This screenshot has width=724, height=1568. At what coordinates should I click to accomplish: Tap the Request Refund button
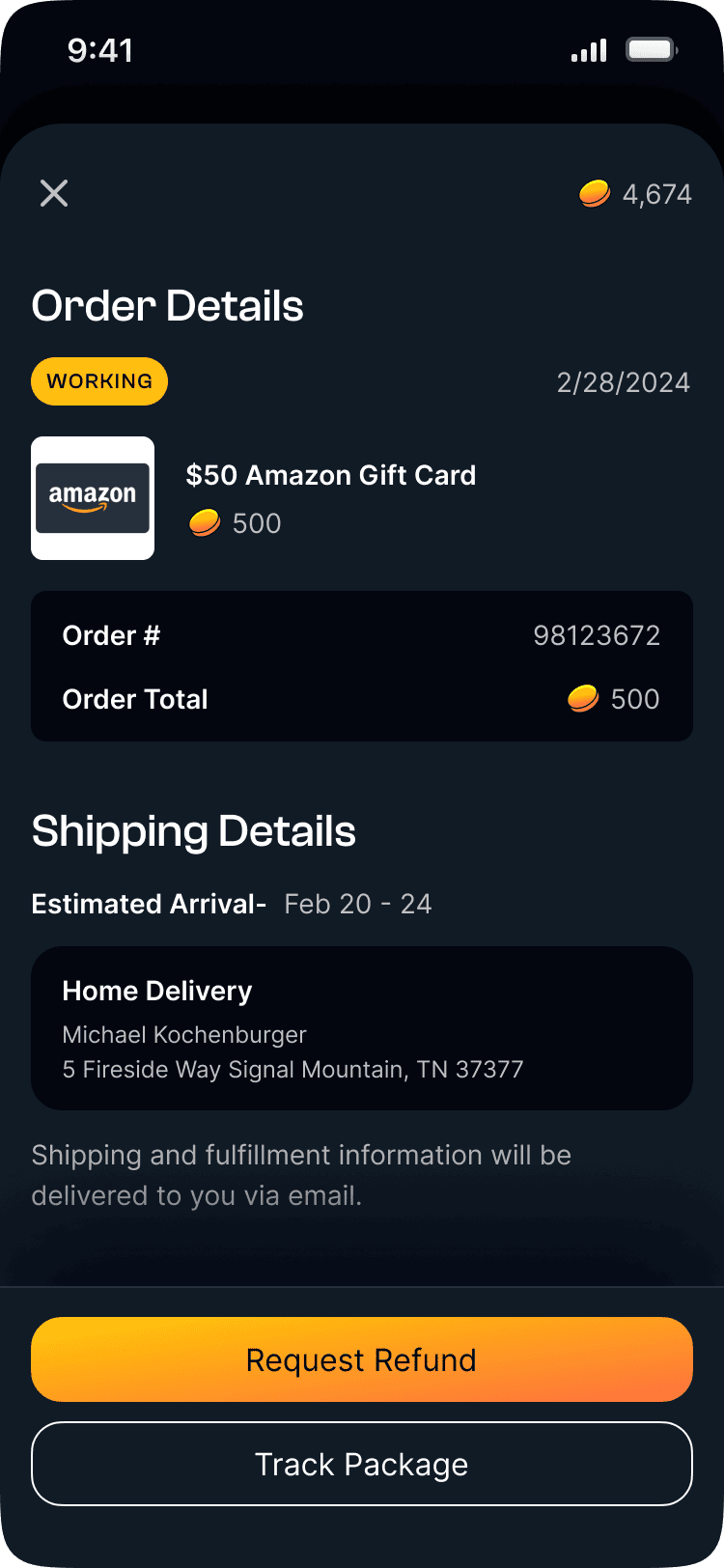[362, 1359]
